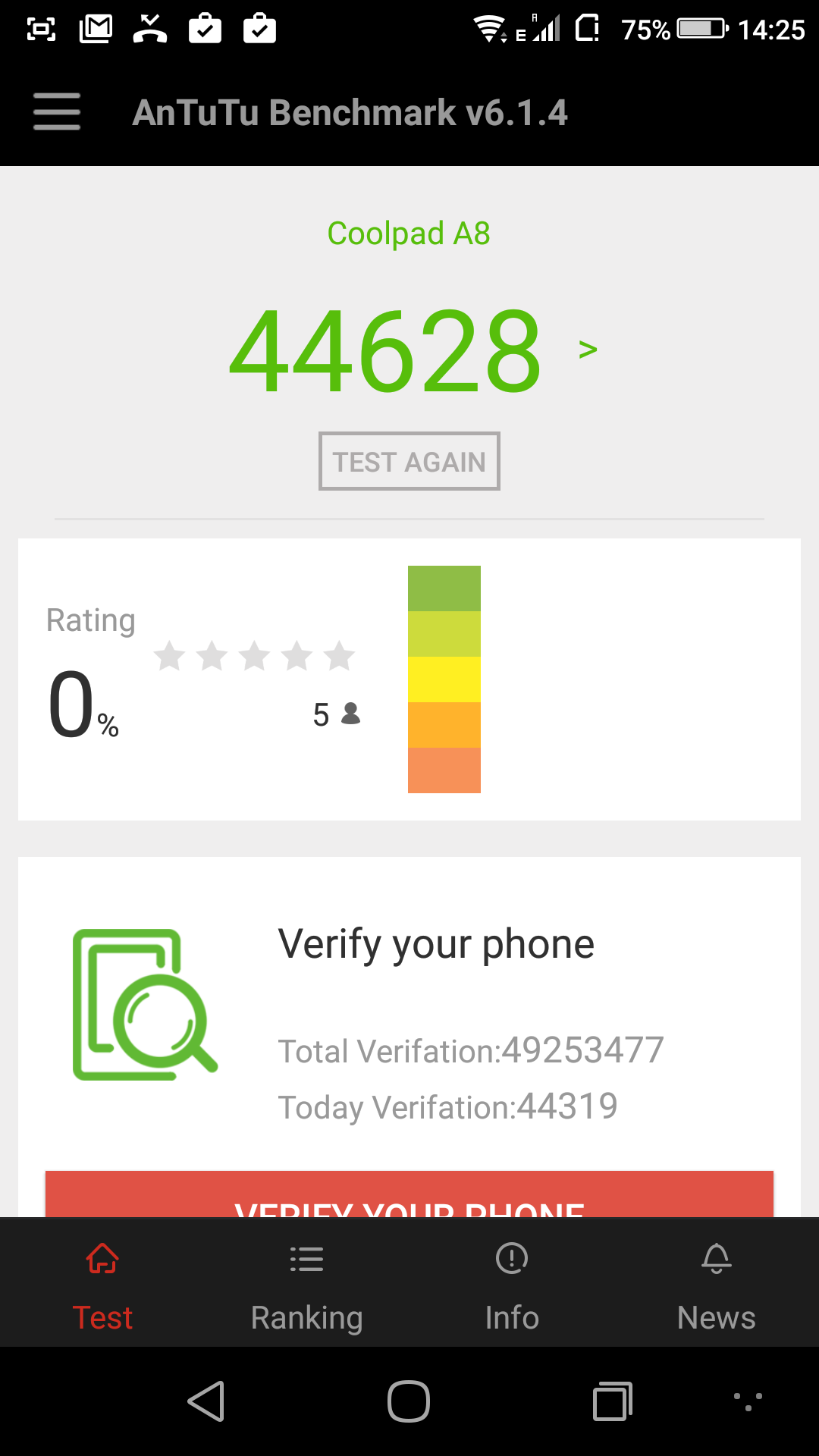The height and width of the screenshot is (1456, 819).
Task: Tap TEST AGAIN to rerun benchmark
Action: coord(409,461)
